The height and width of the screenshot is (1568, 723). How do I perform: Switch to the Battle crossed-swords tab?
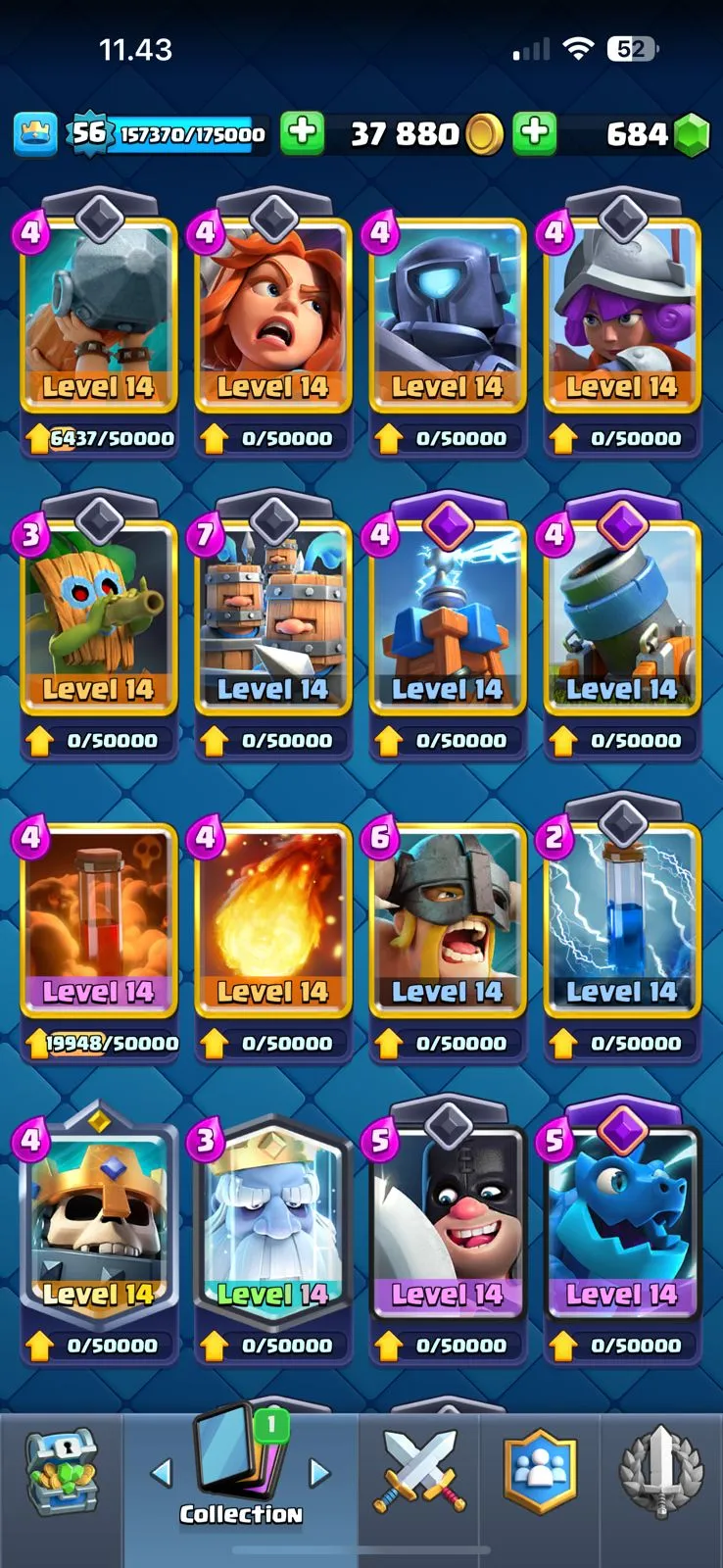click(x=419, y=1473)
